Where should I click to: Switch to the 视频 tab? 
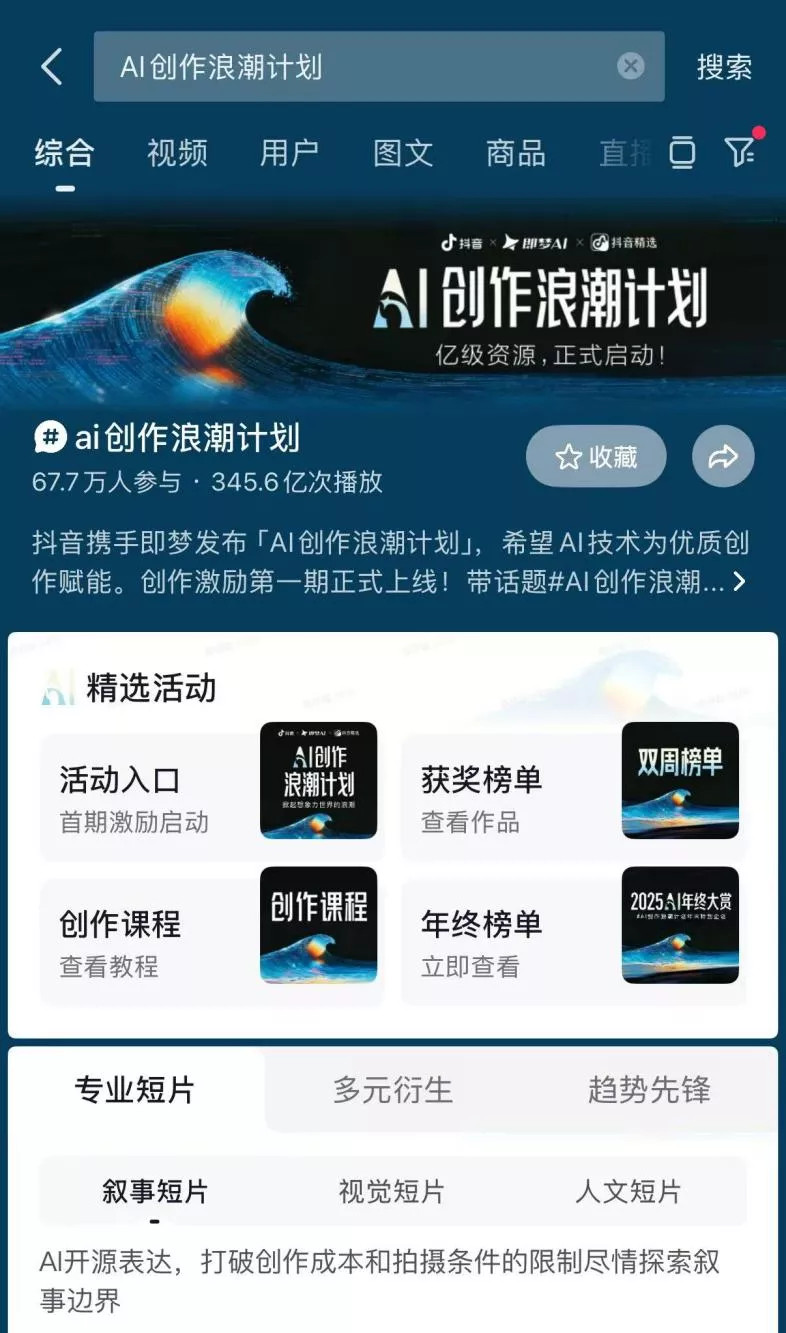click(177, 153)
